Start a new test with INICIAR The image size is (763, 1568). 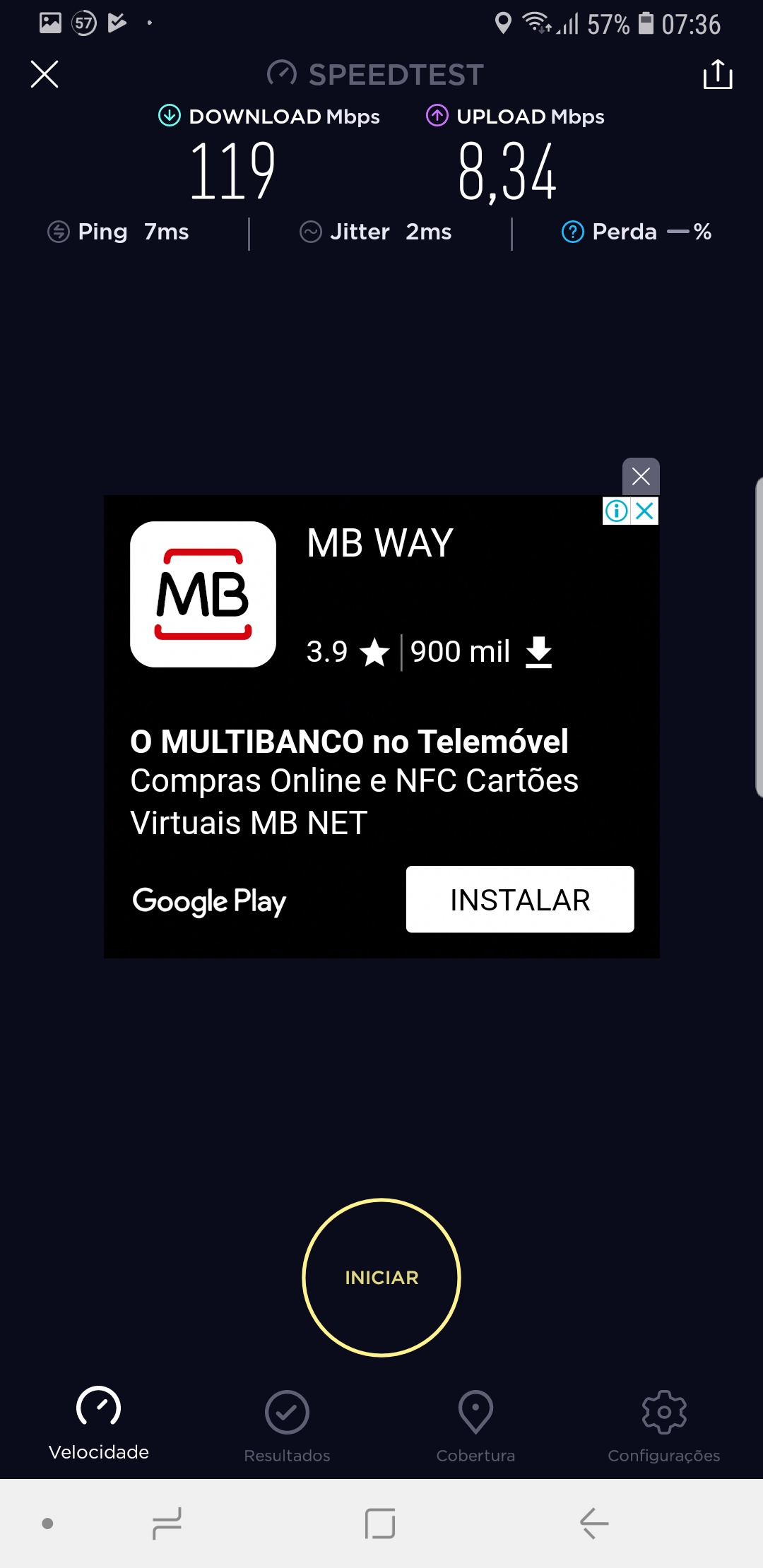pyautogui.click(x=381, y=1277)
